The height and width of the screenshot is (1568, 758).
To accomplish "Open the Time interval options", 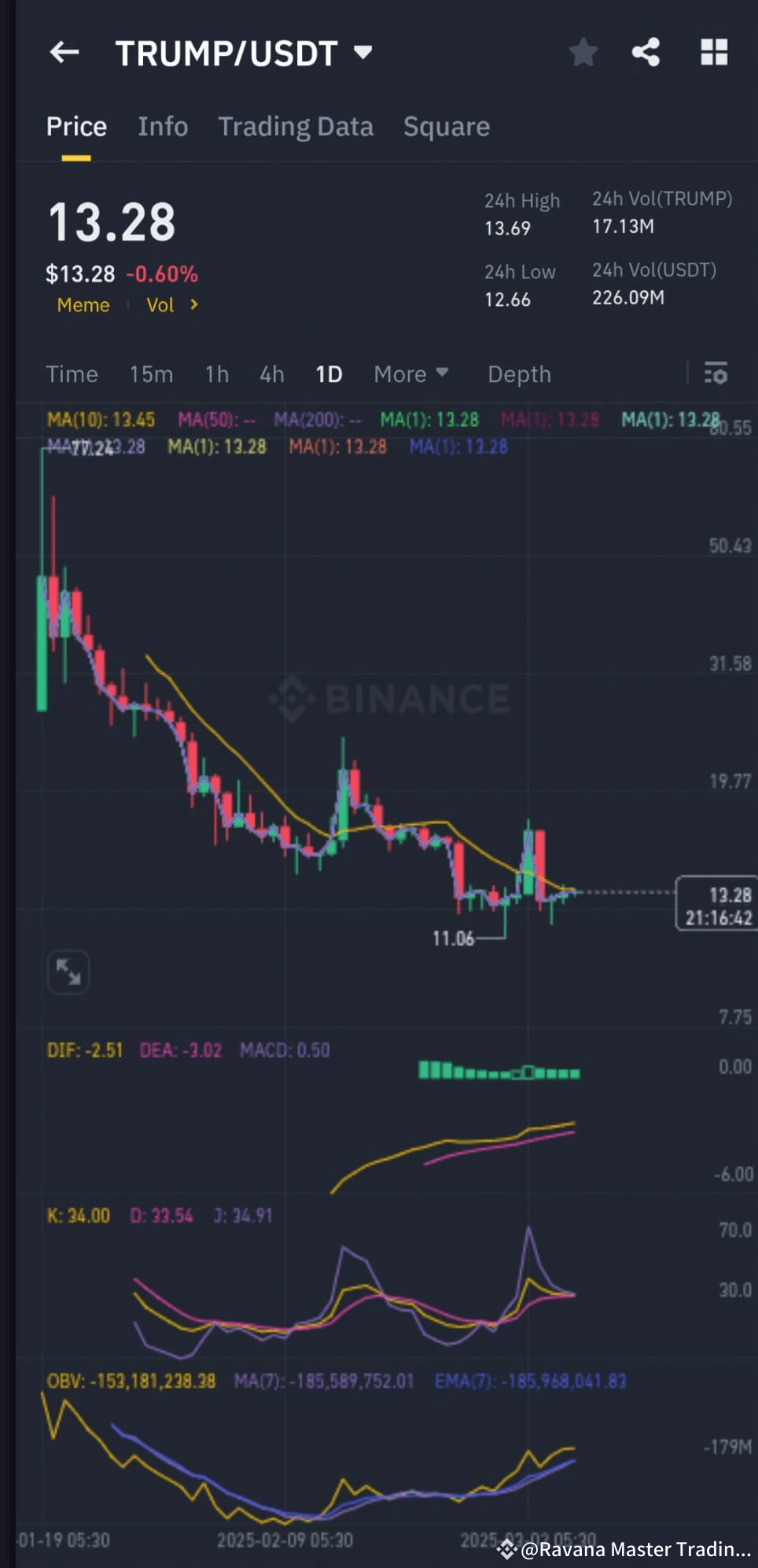I will tap(72, 374).
